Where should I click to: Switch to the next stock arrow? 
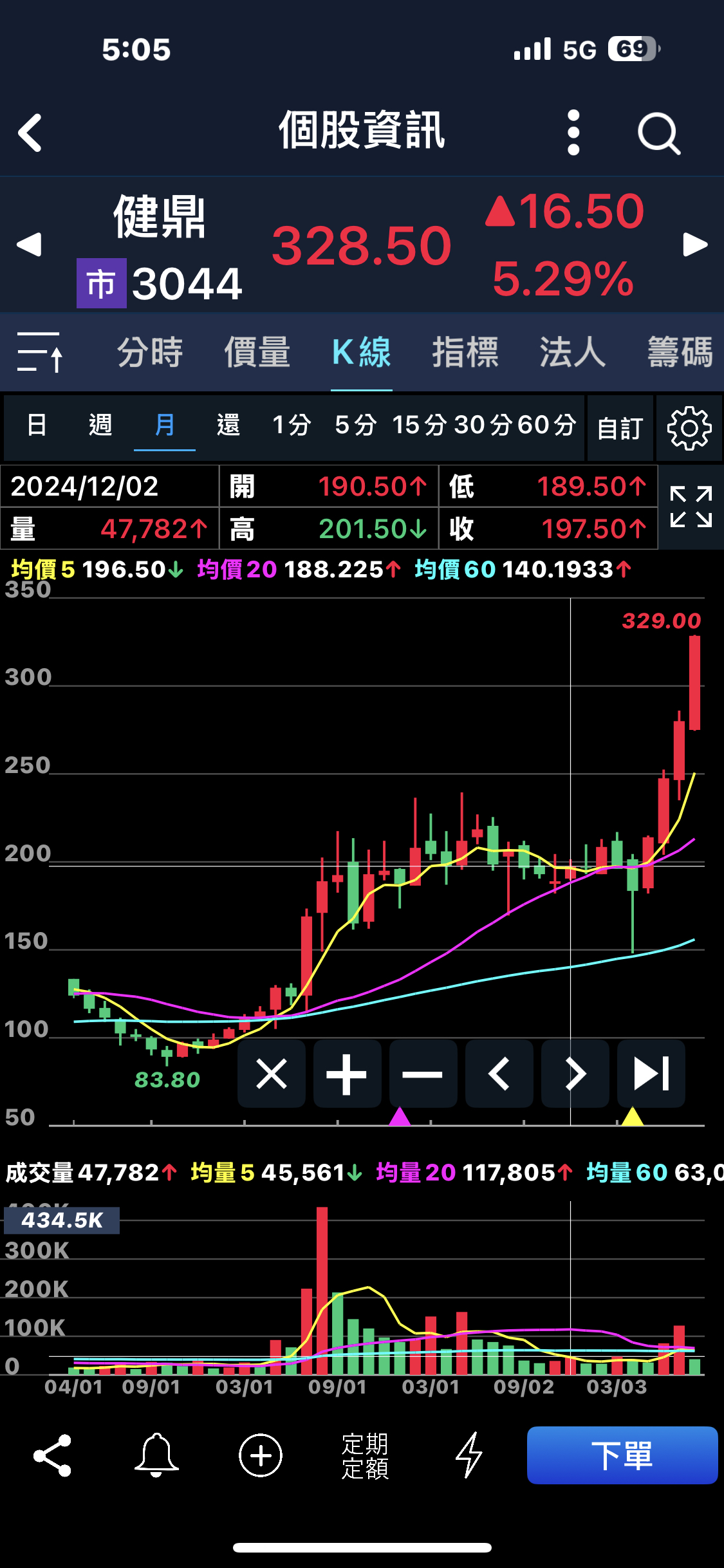(x=694, y=245)
